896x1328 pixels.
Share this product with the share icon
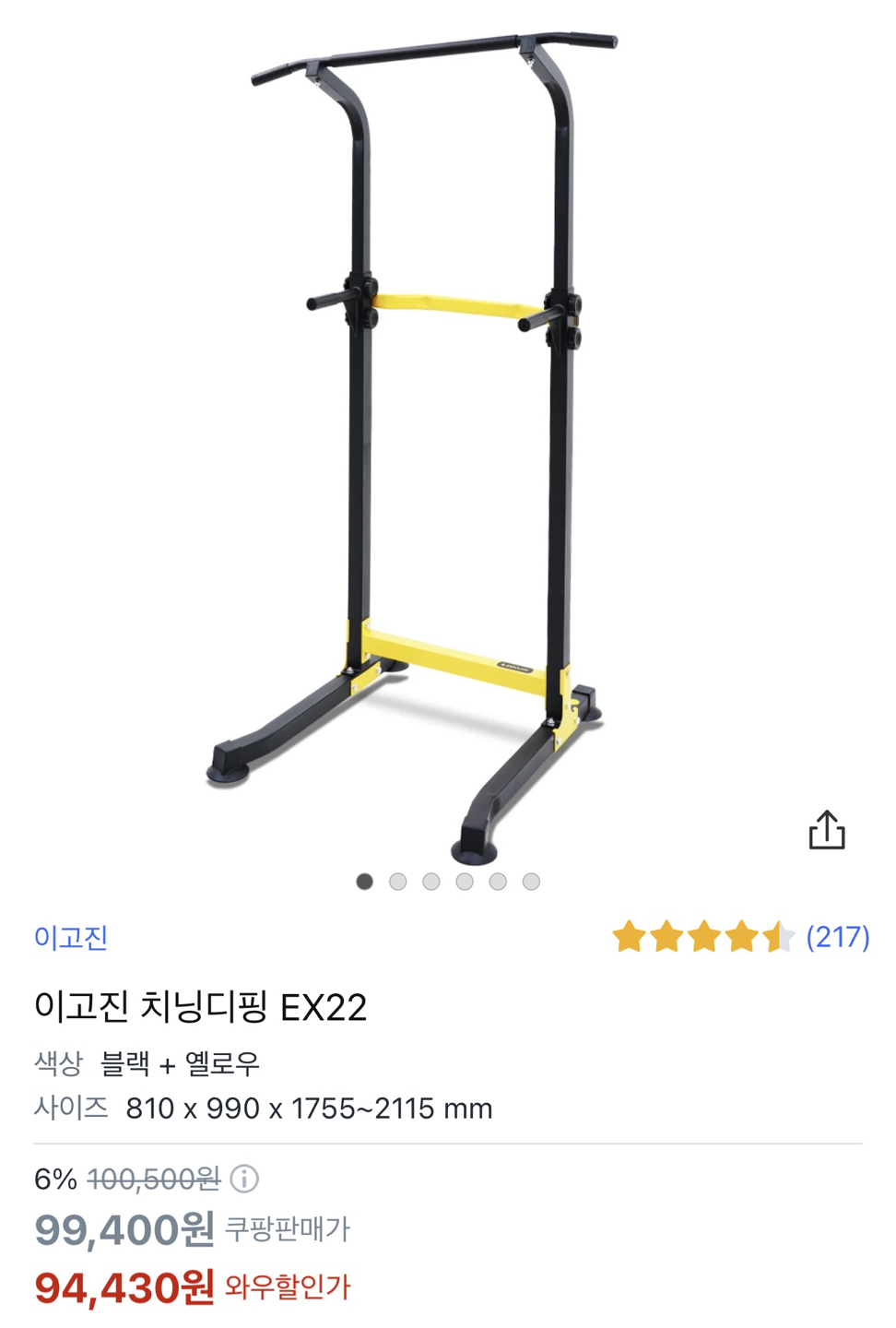tap(827, 830)
